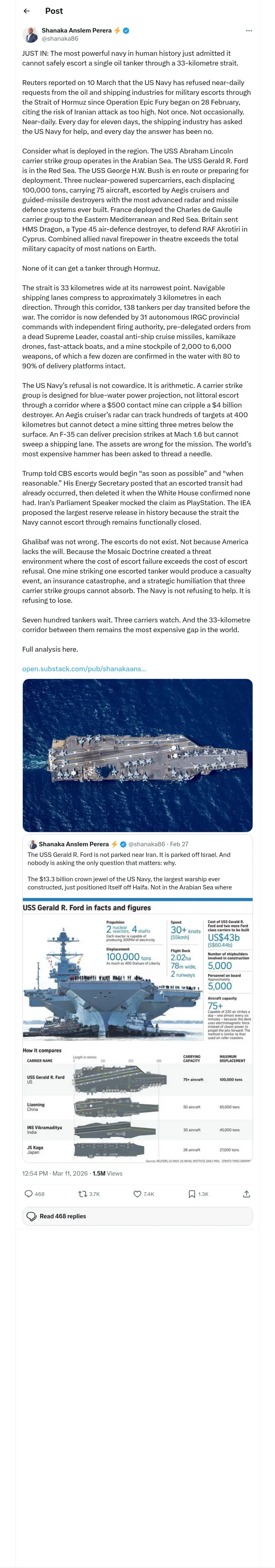Viewport: 275px width, 1568px height.
Task: Open Shanaka Anslem Perera's profile avatar
Action: tap(31, 34)
